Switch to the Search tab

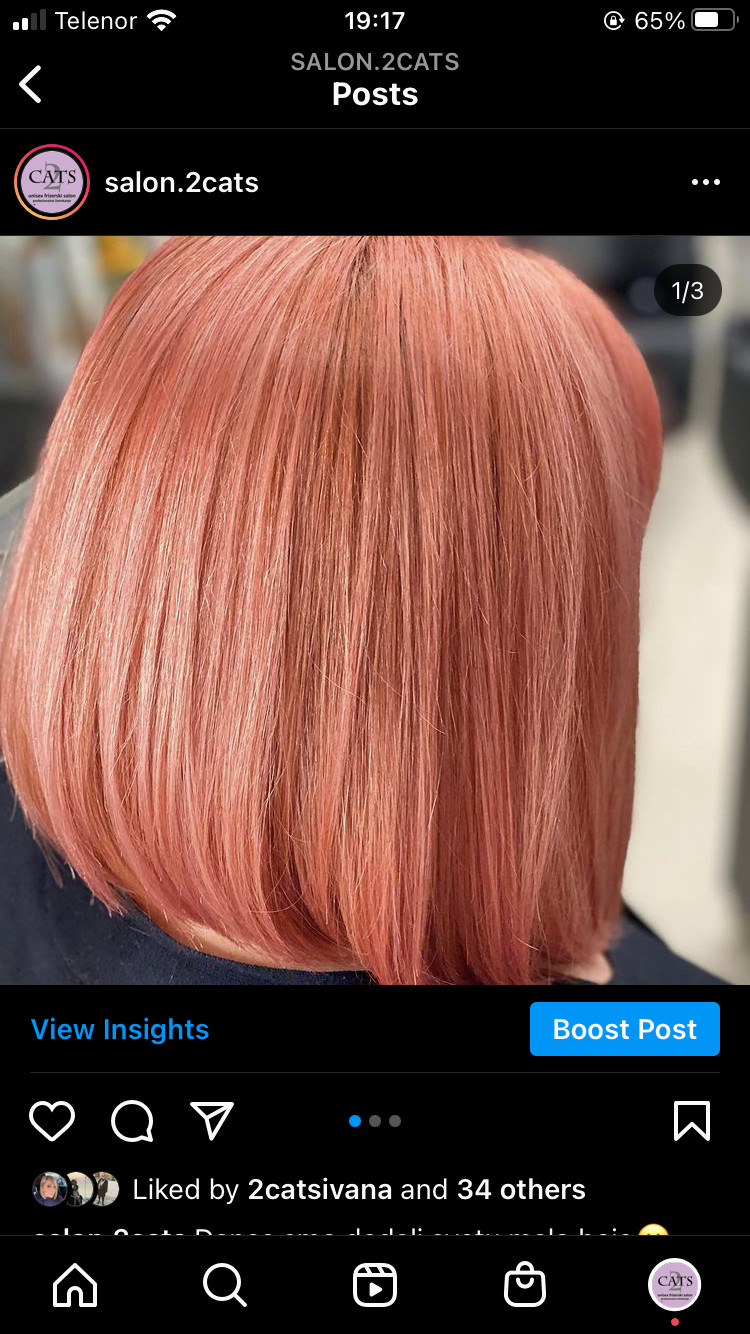point(225,1285)
